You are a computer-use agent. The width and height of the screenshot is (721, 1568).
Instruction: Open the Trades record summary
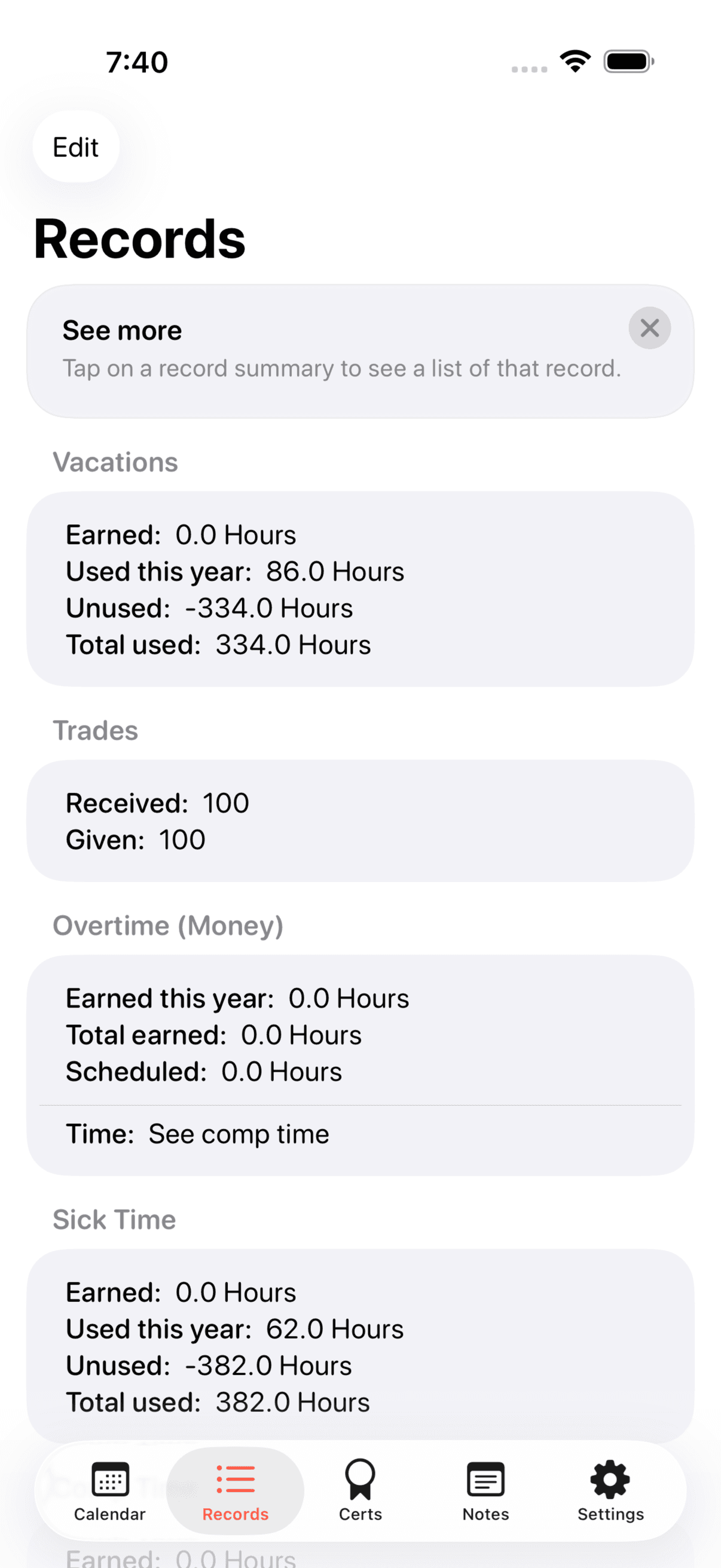[x=360, y=820]
